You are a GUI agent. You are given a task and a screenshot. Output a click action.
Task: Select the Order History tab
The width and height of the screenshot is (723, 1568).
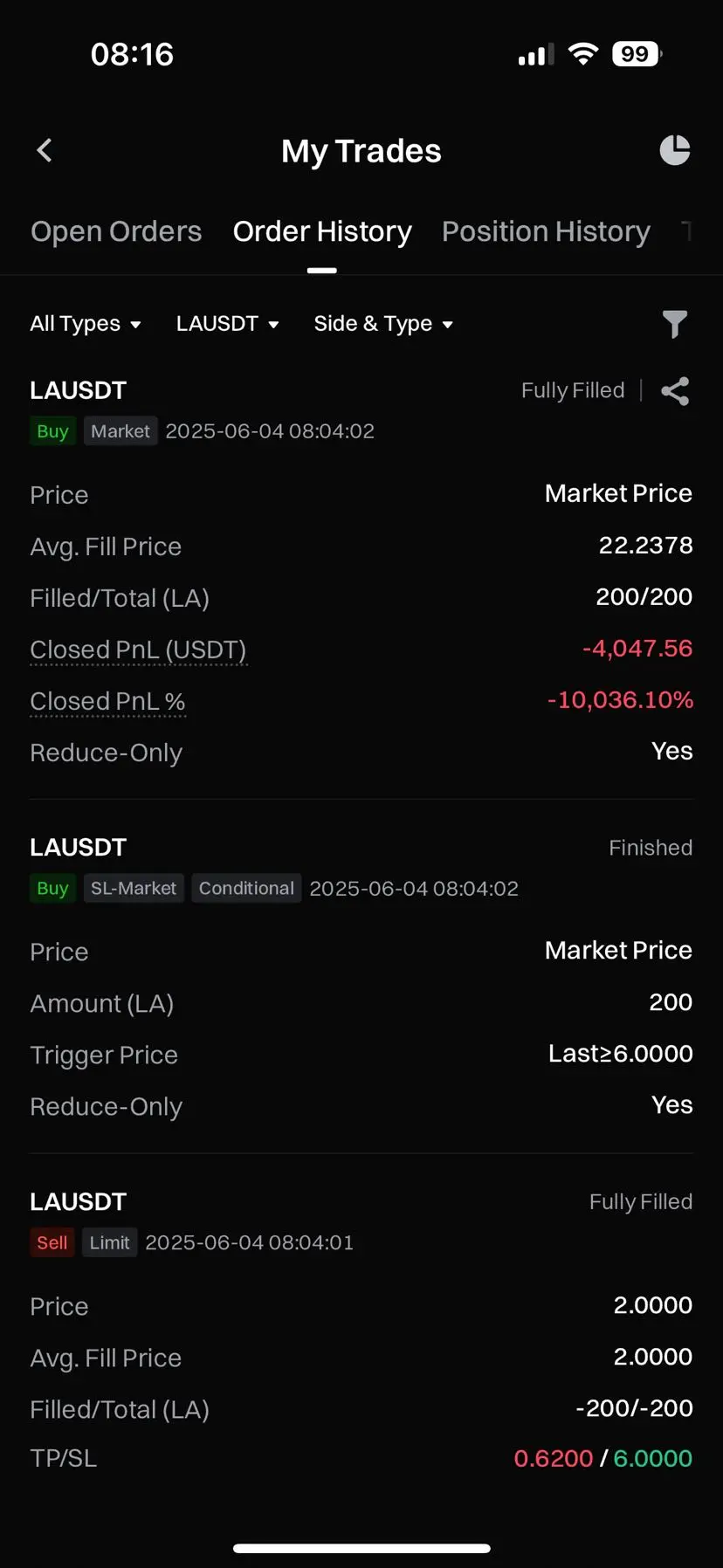(322, 231)
